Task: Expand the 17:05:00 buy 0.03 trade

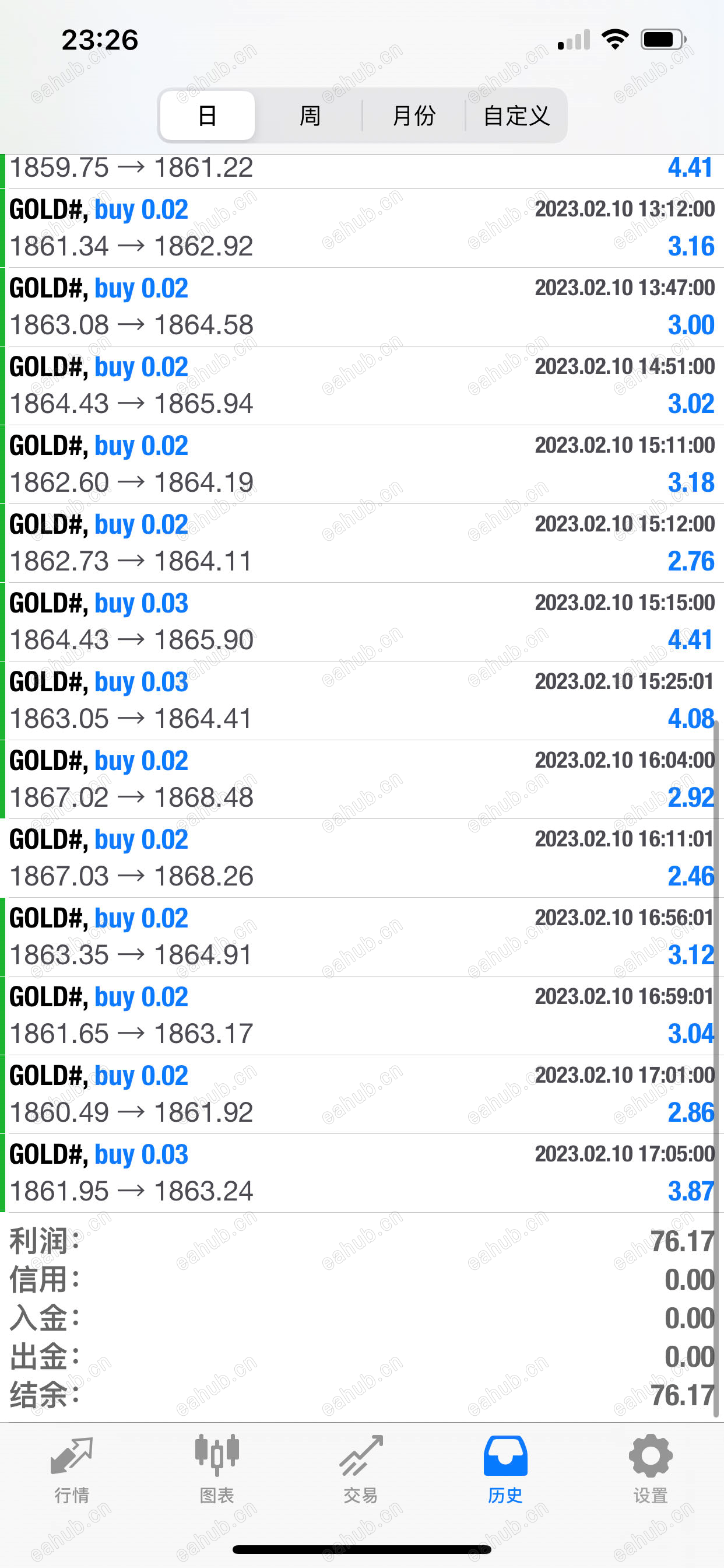Action: [362, 1173]
